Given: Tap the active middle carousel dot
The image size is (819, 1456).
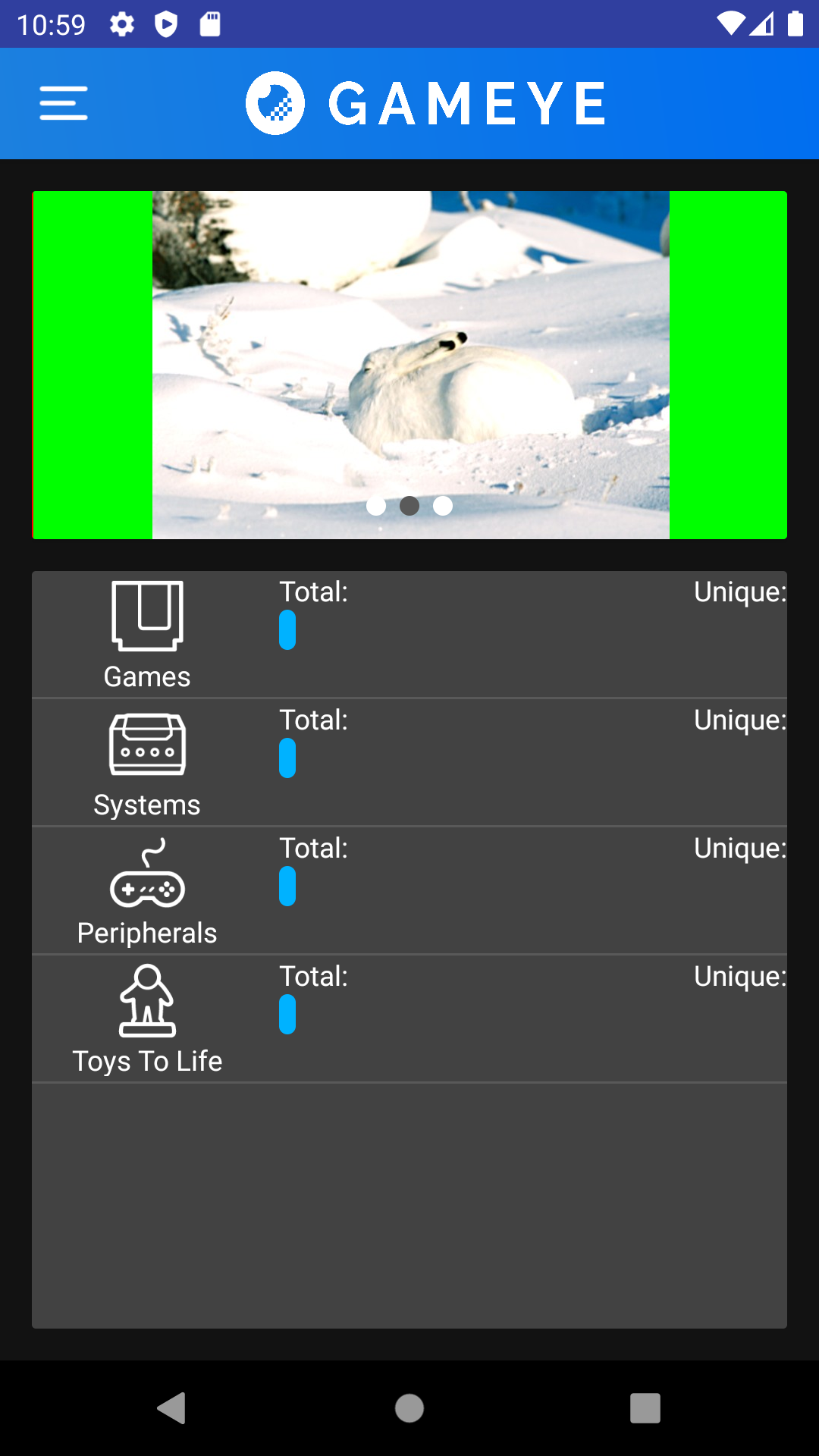Looking at the screenshot, I should (409, 506).
